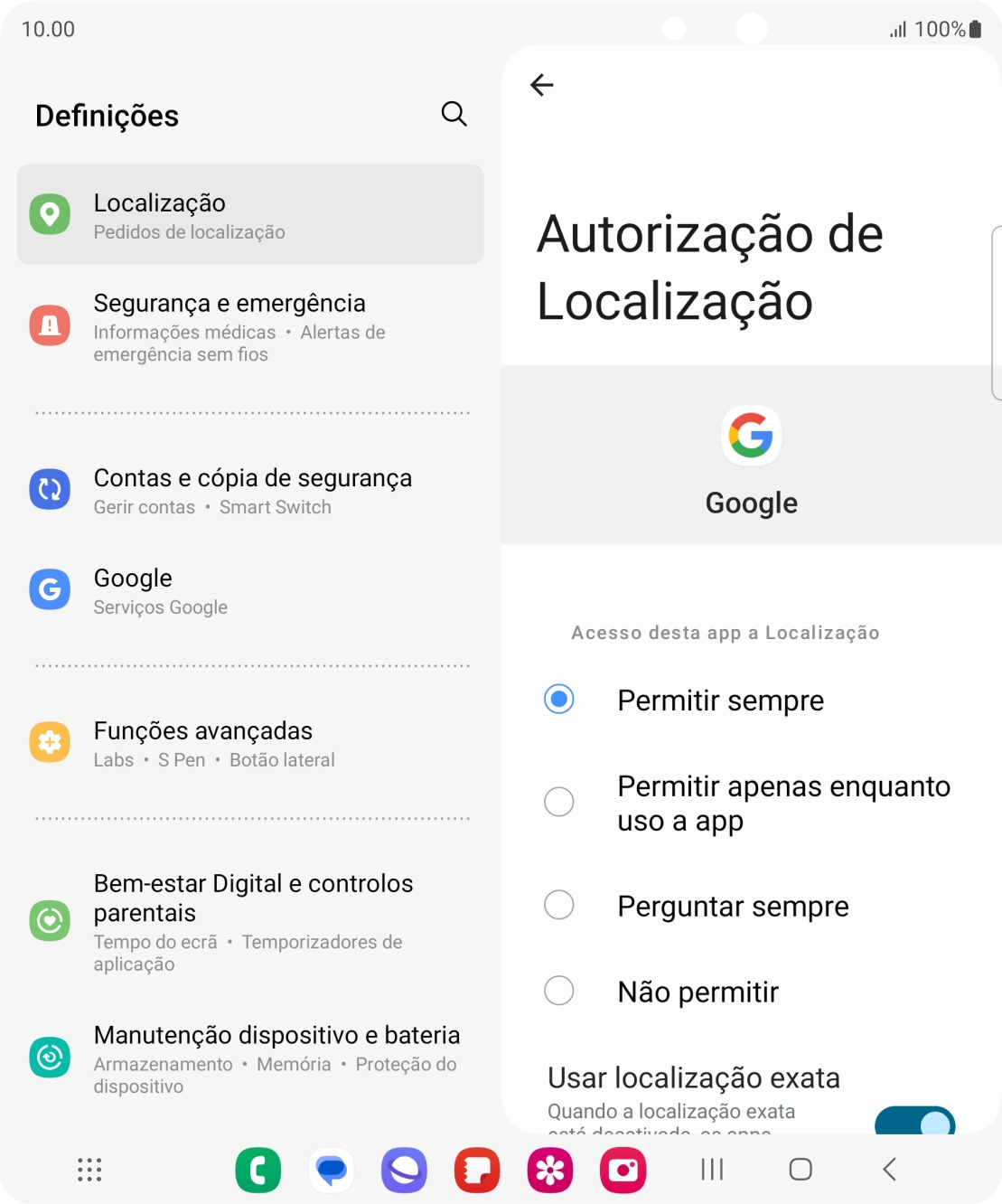Open the settings search
1002x1204 pixels.
coord(454,114)
